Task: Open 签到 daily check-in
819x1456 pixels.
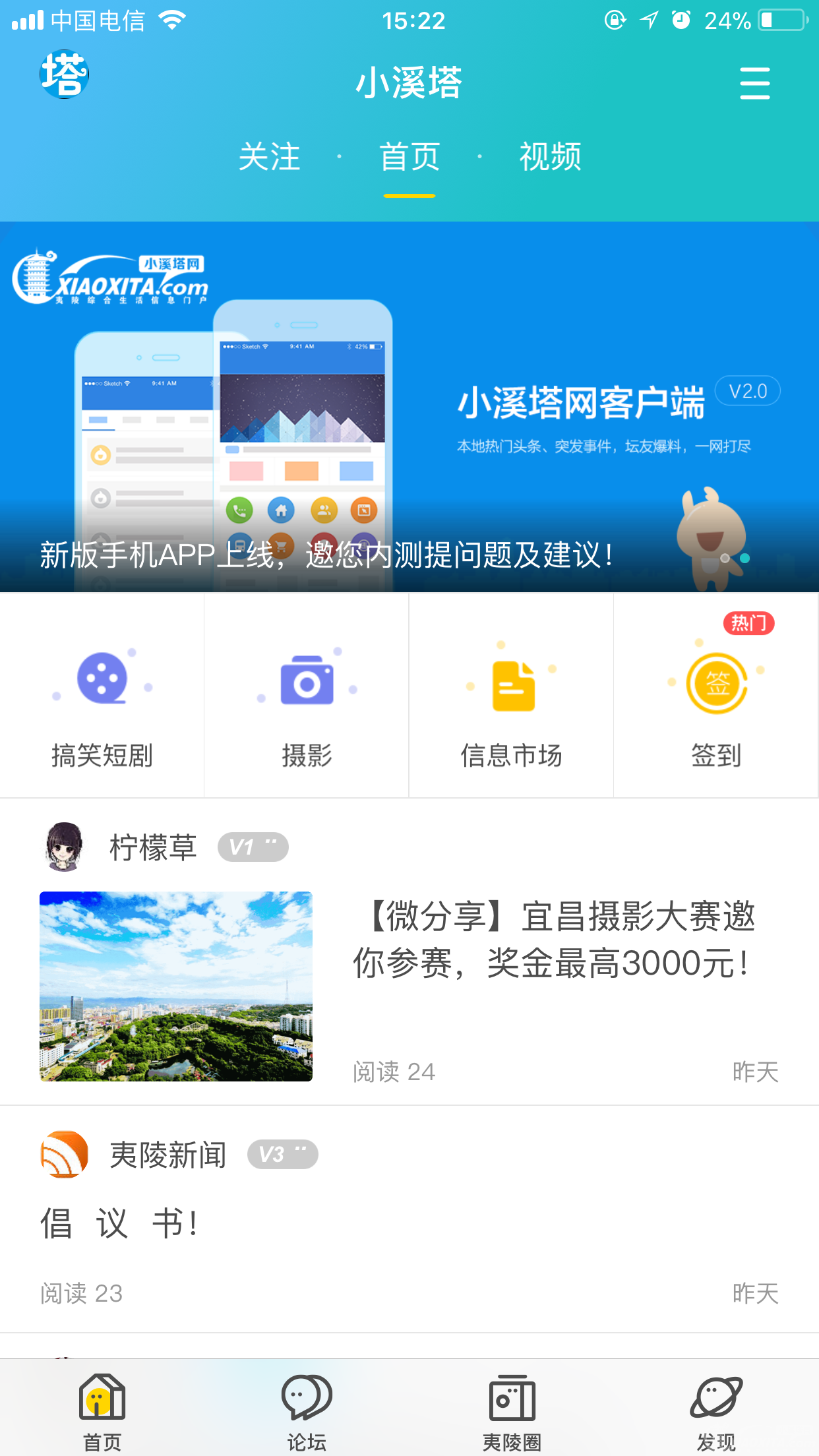Action: coord(716,696)
